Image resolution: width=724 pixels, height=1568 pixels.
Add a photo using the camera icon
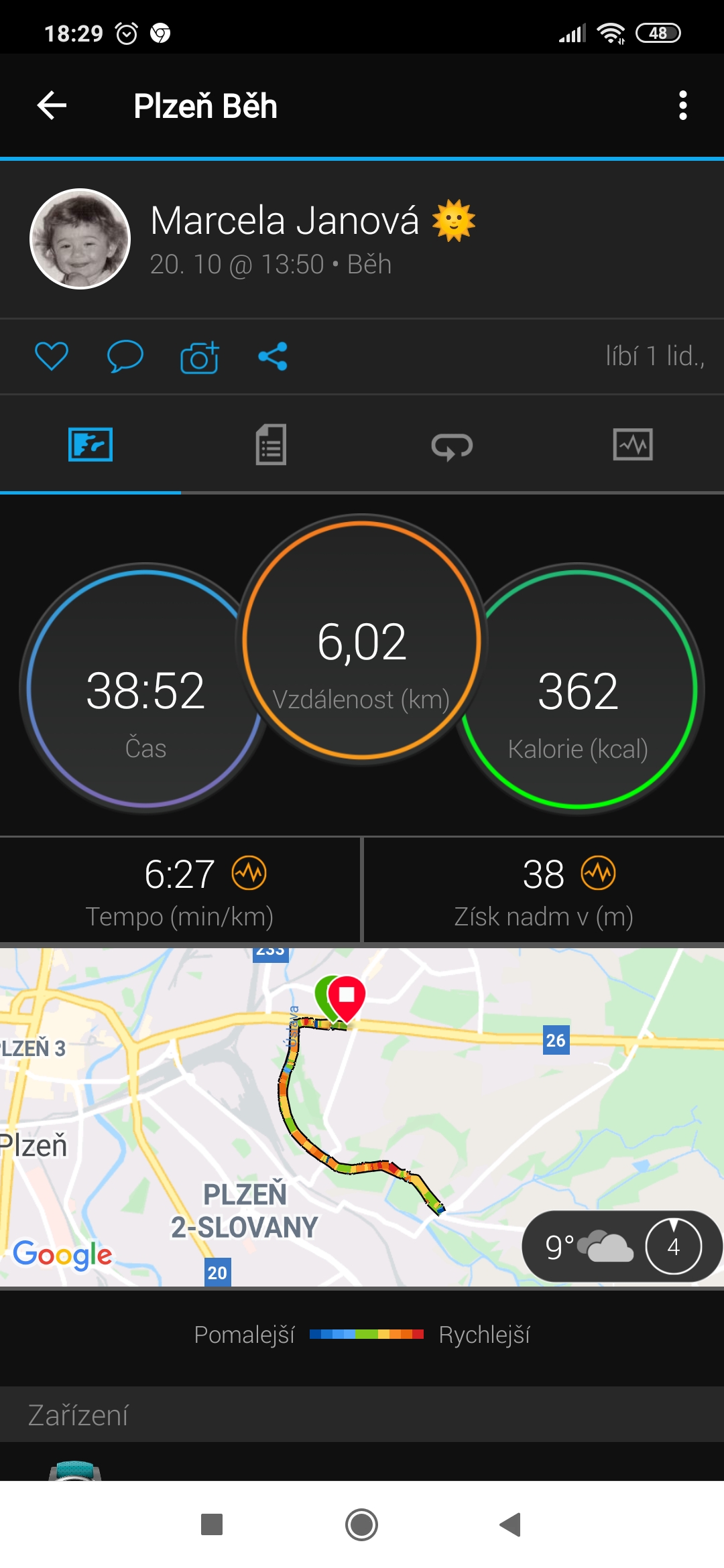coord(200,357)
